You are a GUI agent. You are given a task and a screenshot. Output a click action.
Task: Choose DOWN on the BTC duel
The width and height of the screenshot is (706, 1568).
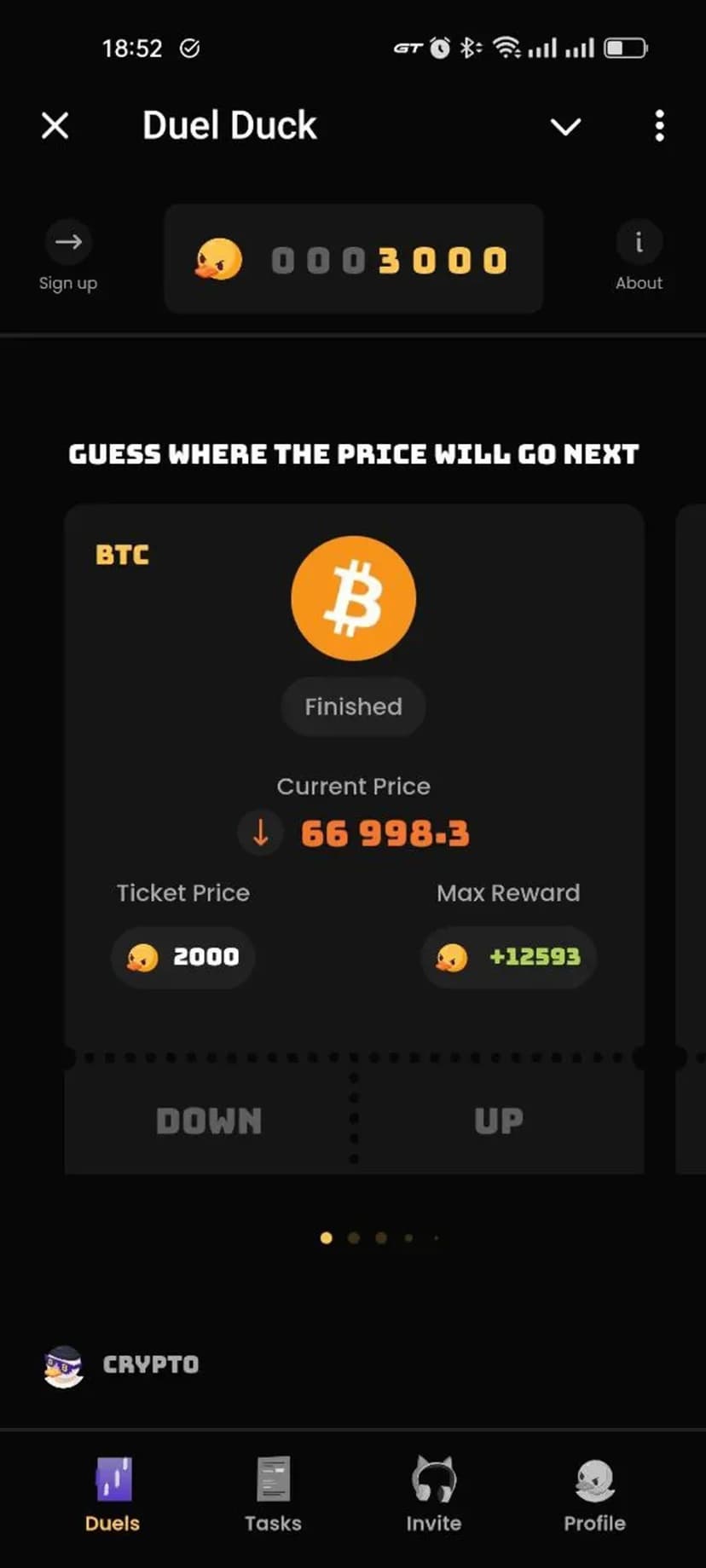pyautogui.click(x=209, y=1121)
